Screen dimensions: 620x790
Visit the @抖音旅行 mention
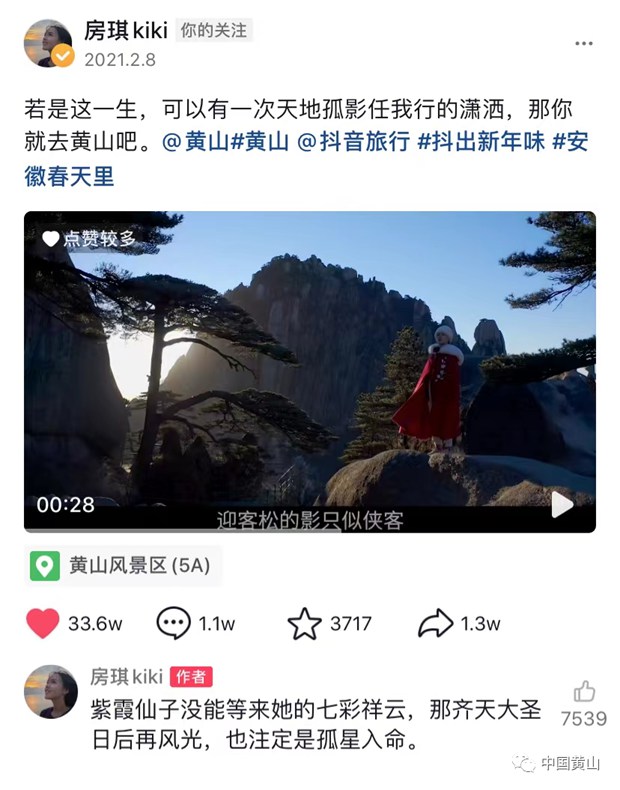click(353, 141)
